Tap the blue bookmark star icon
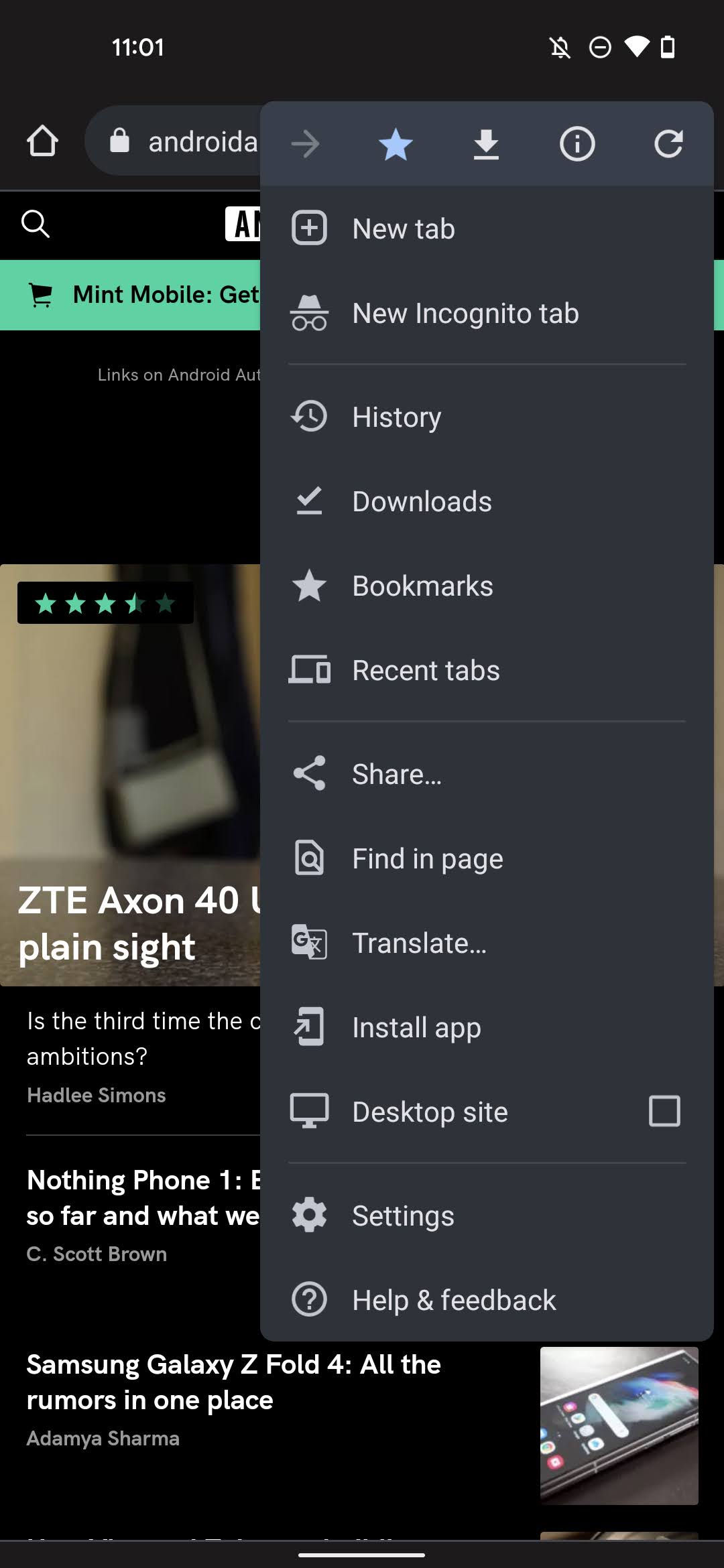 pyautogui.click(x=396, y=144)
